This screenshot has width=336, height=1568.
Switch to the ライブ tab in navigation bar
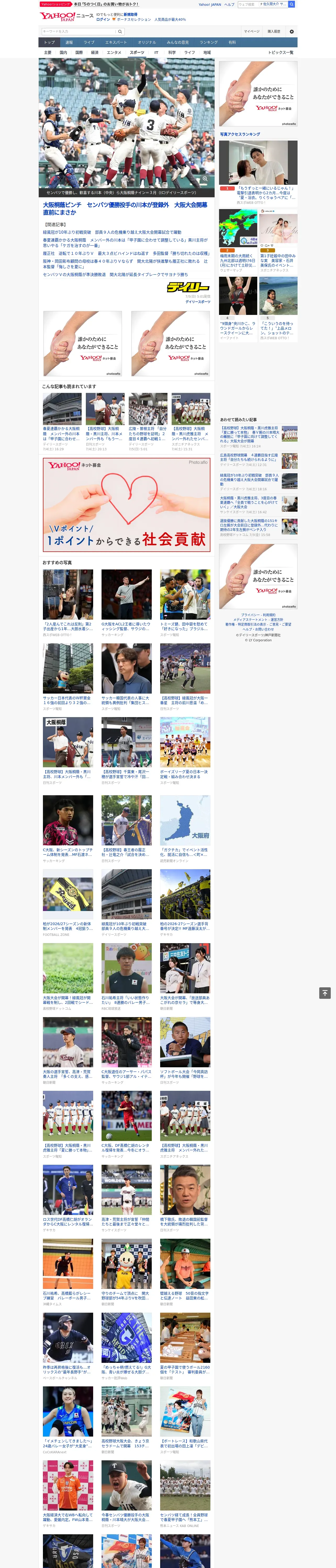(x=89, y=43)
